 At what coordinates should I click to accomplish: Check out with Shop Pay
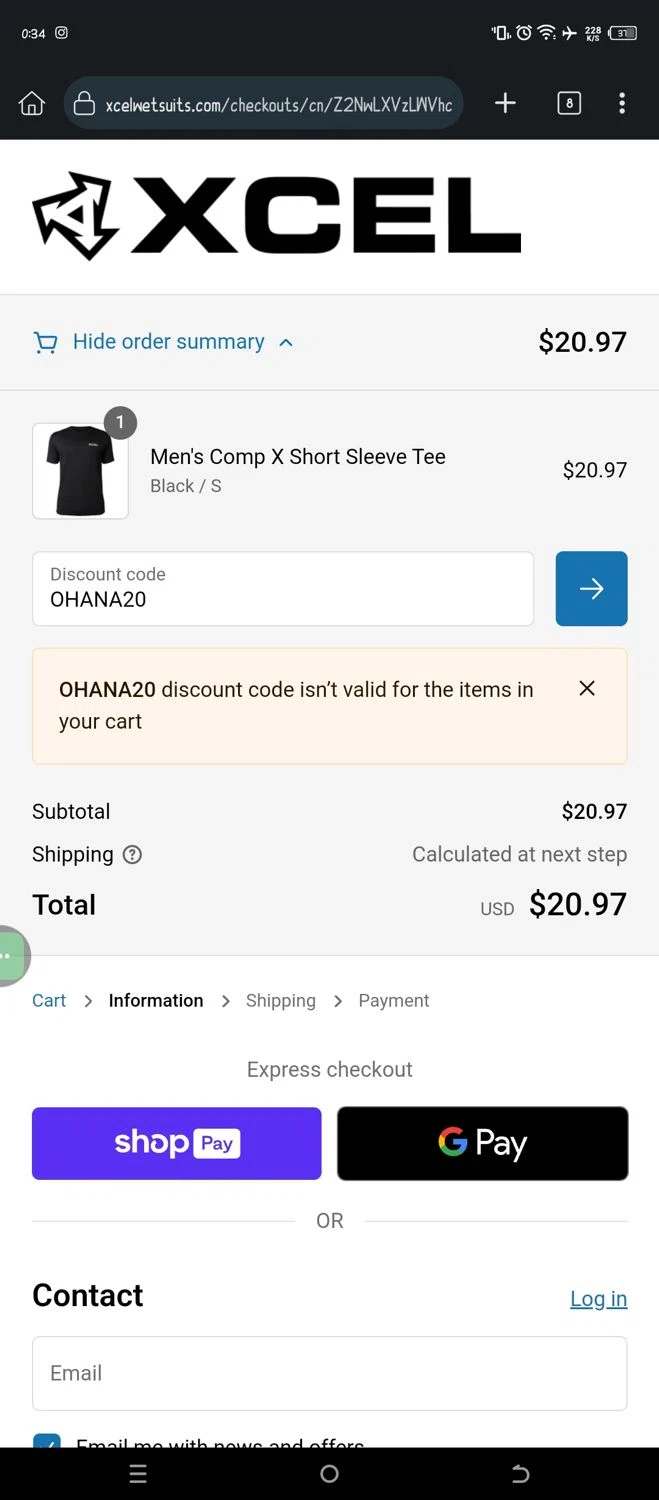[x=177, y=1143]
